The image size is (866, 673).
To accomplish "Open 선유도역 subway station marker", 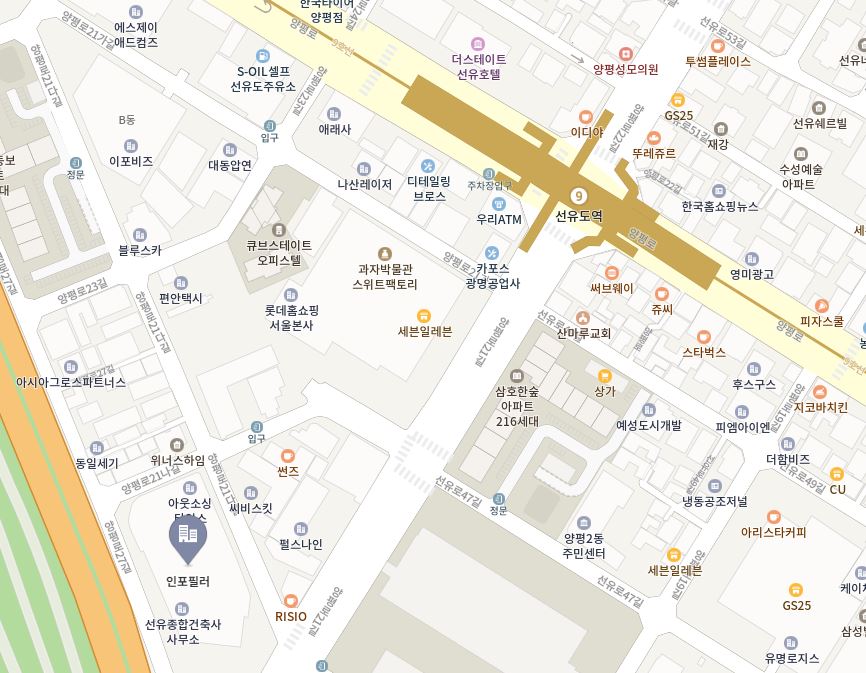I will [578, 195].
